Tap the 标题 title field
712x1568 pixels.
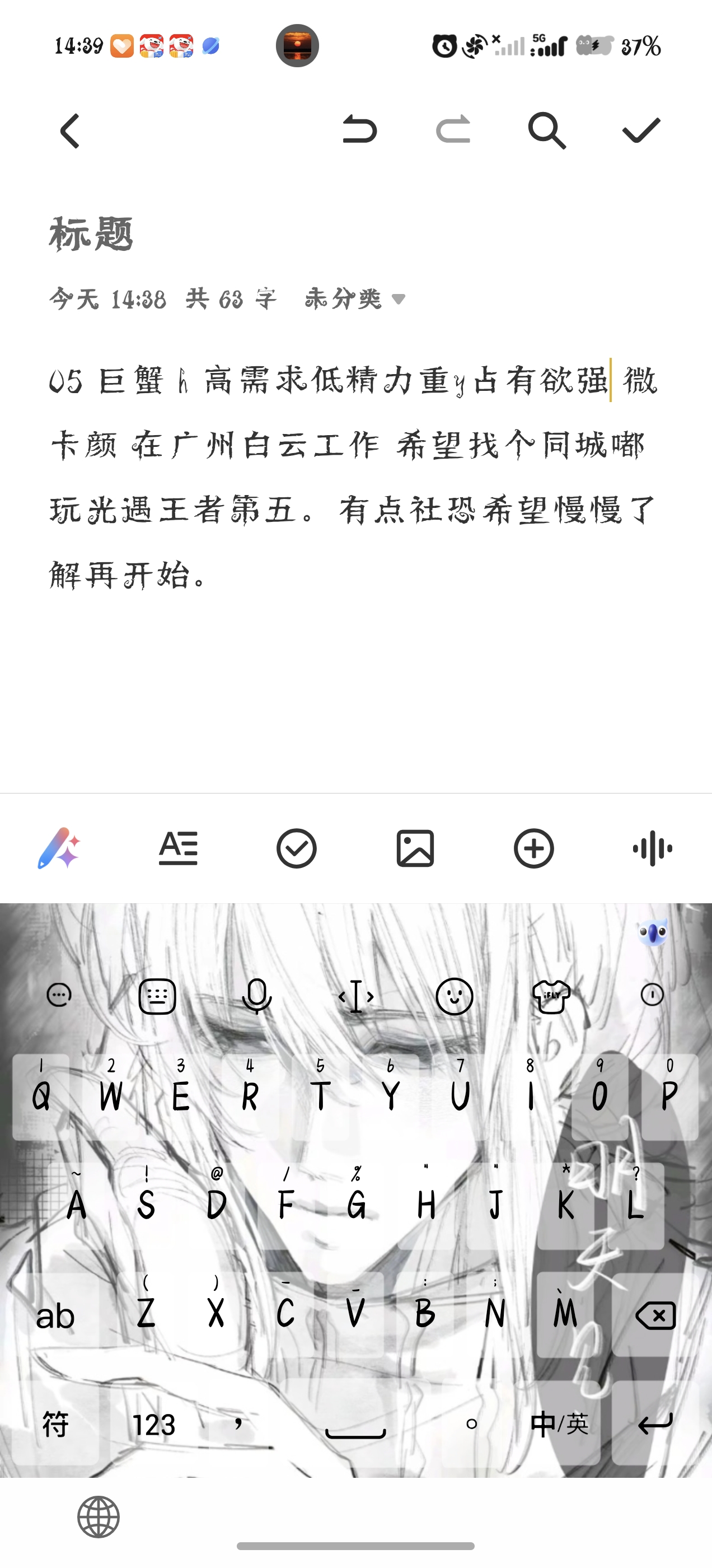[91, 234]
